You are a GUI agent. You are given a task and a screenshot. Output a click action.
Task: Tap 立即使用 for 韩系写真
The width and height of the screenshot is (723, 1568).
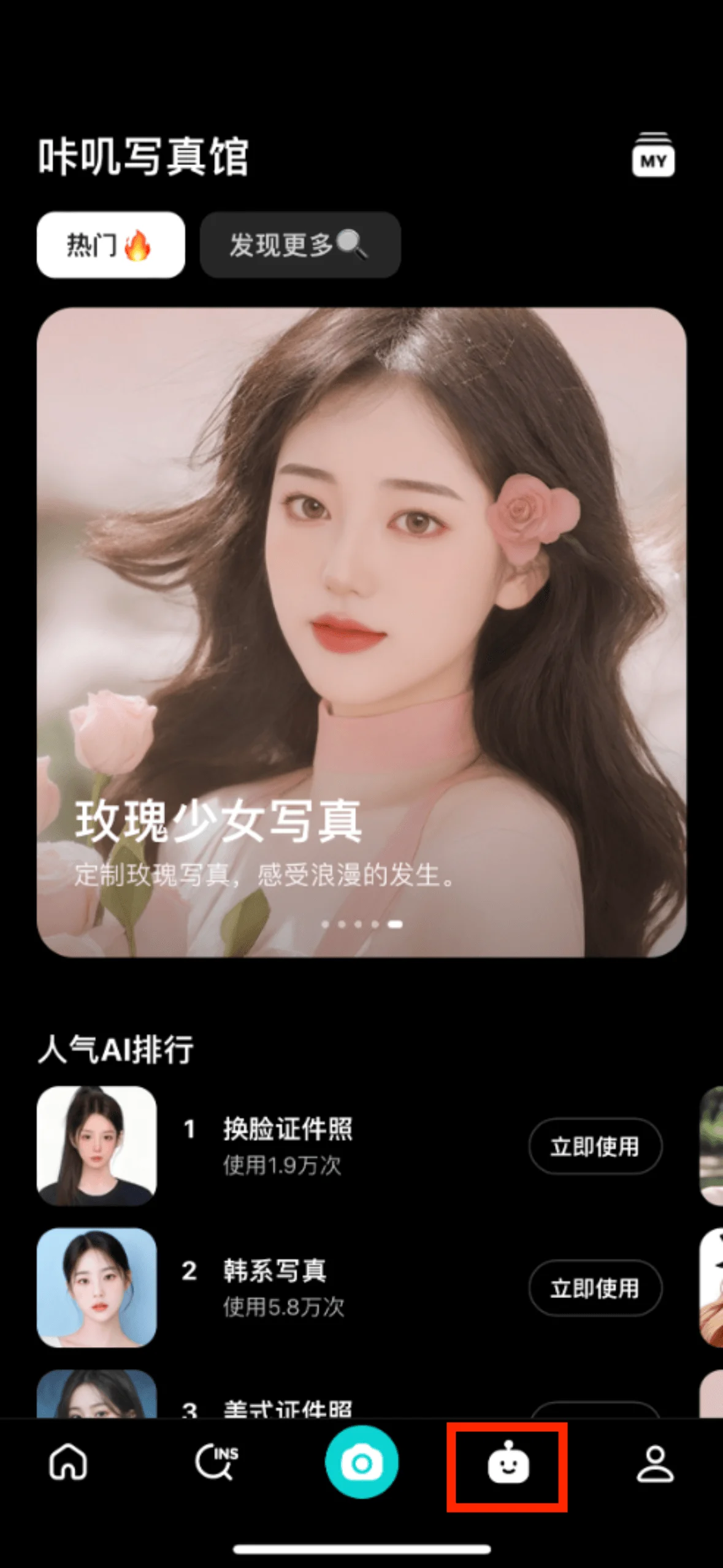coord(595,1288)
